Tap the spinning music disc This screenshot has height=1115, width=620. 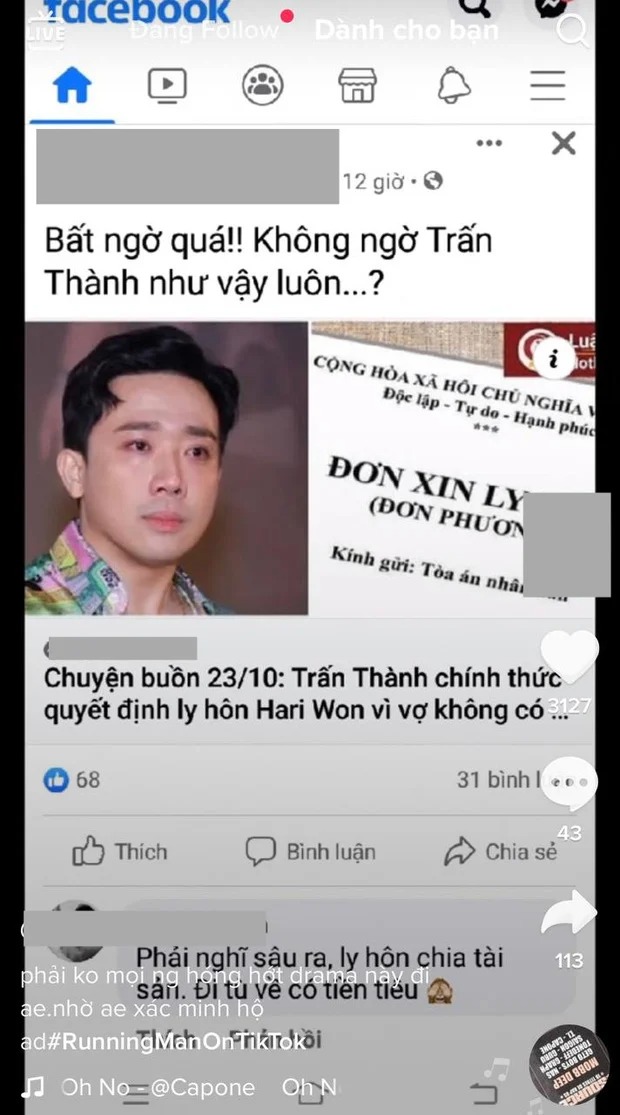pyautogui.click(x=569, y=1064)
